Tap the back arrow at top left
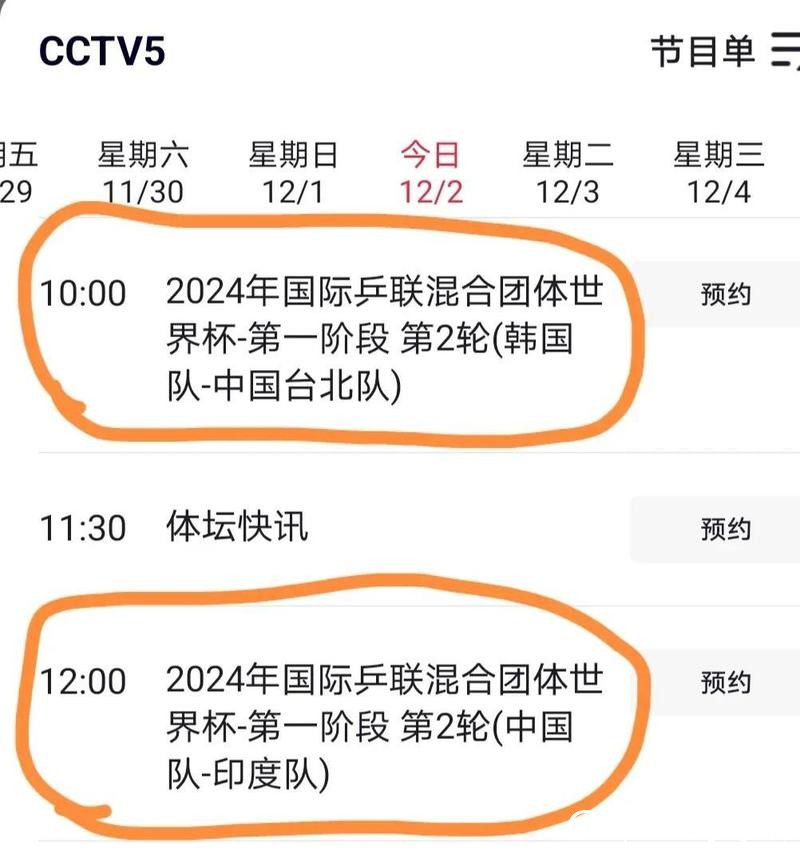The height and width of the screenshot is (850, 800). pyautogui.click(x=10, y=52)
